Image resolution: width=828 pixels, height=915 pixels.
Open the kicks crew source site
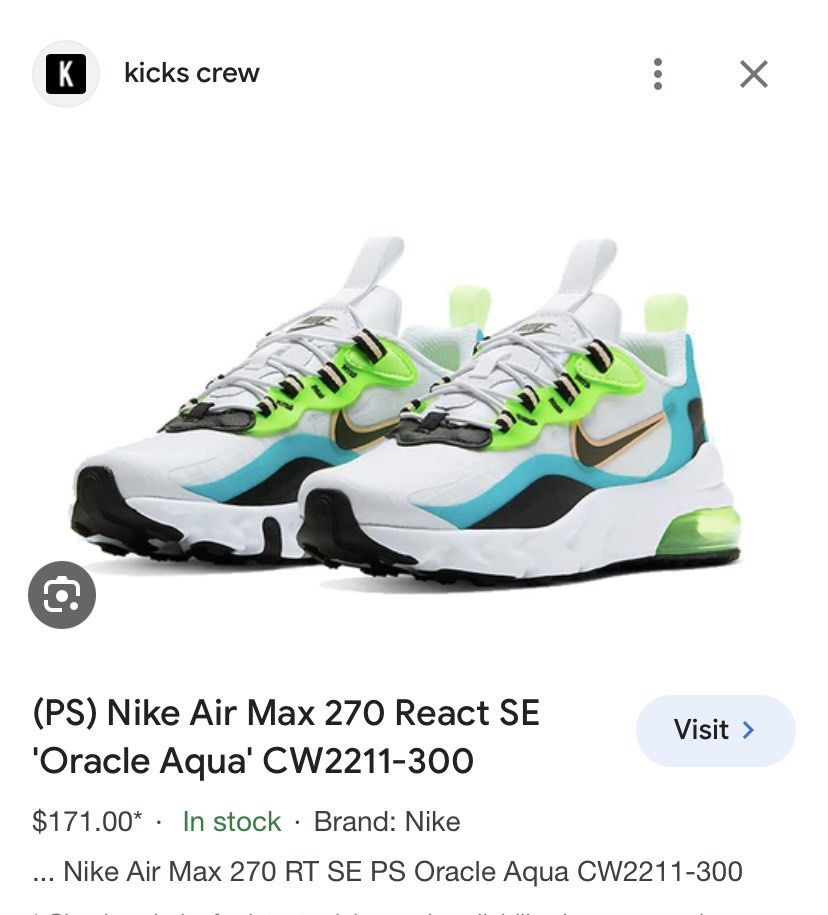click(x=190, y=73)
